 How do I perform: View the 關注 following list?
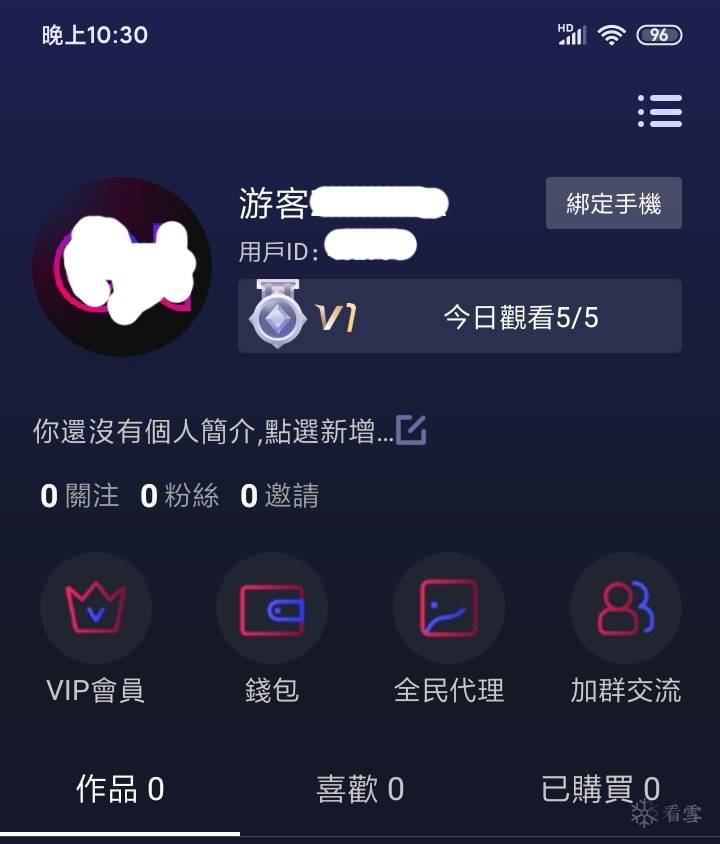79,496
